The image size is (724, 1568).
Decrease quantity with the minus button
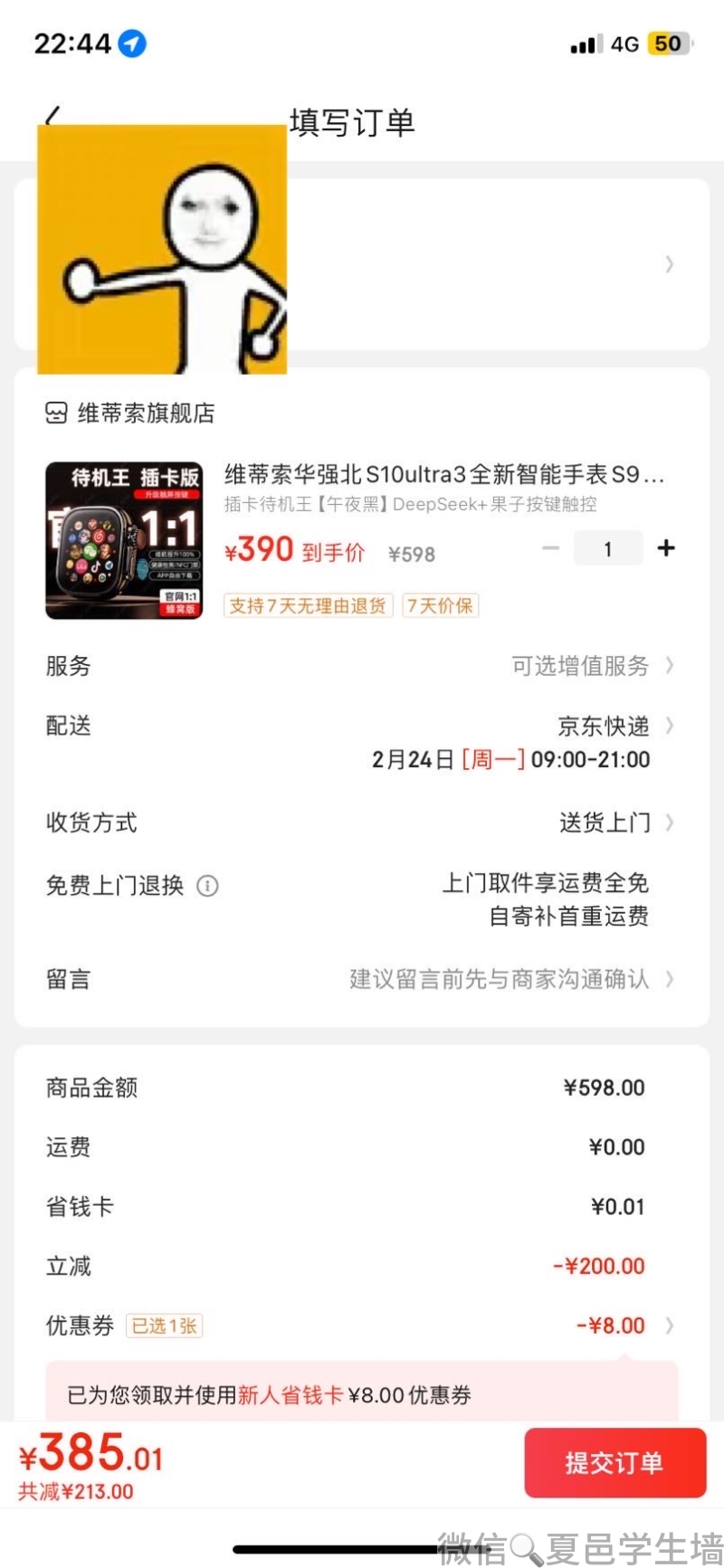tap(550, 548)
